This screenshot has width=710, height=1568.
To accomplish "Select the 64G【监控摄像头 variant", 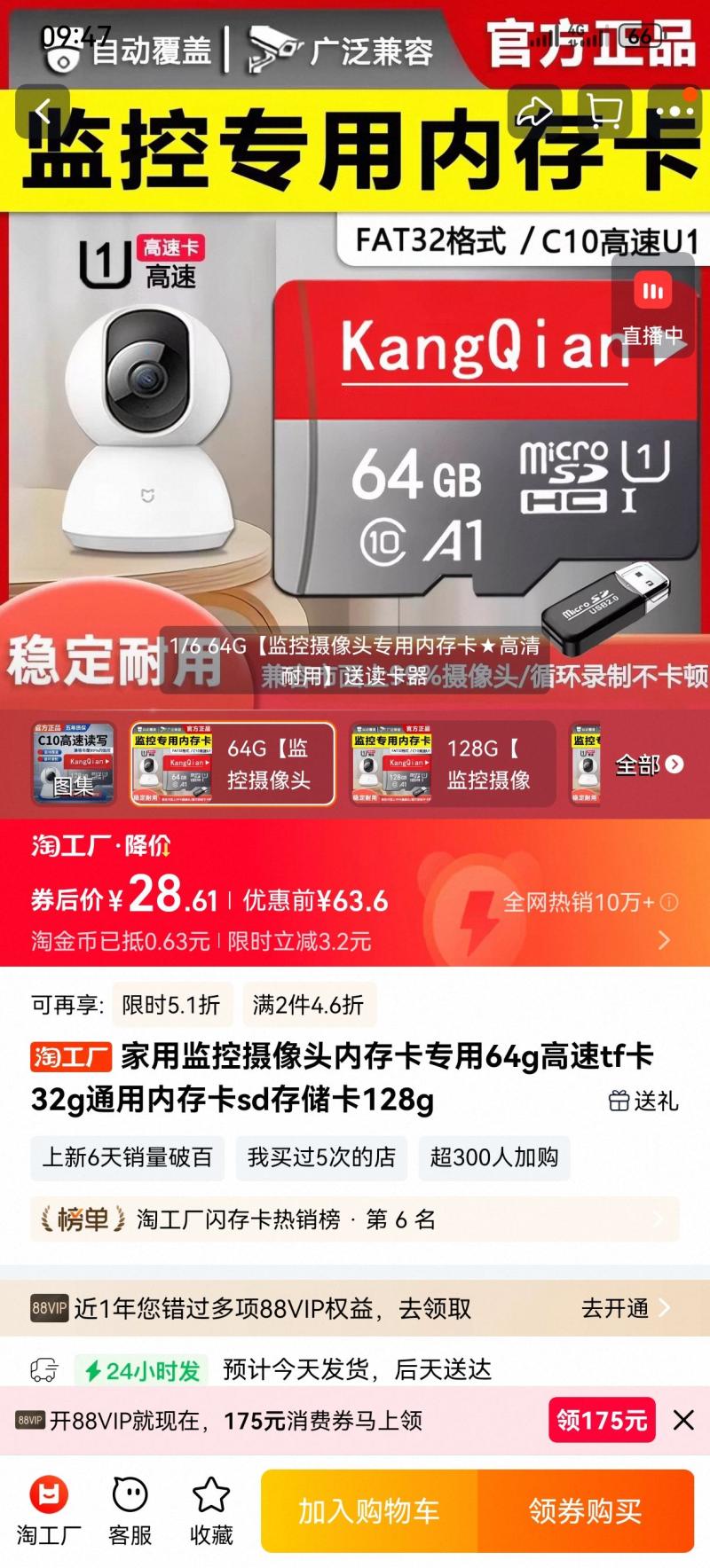I will click(233, 764).
